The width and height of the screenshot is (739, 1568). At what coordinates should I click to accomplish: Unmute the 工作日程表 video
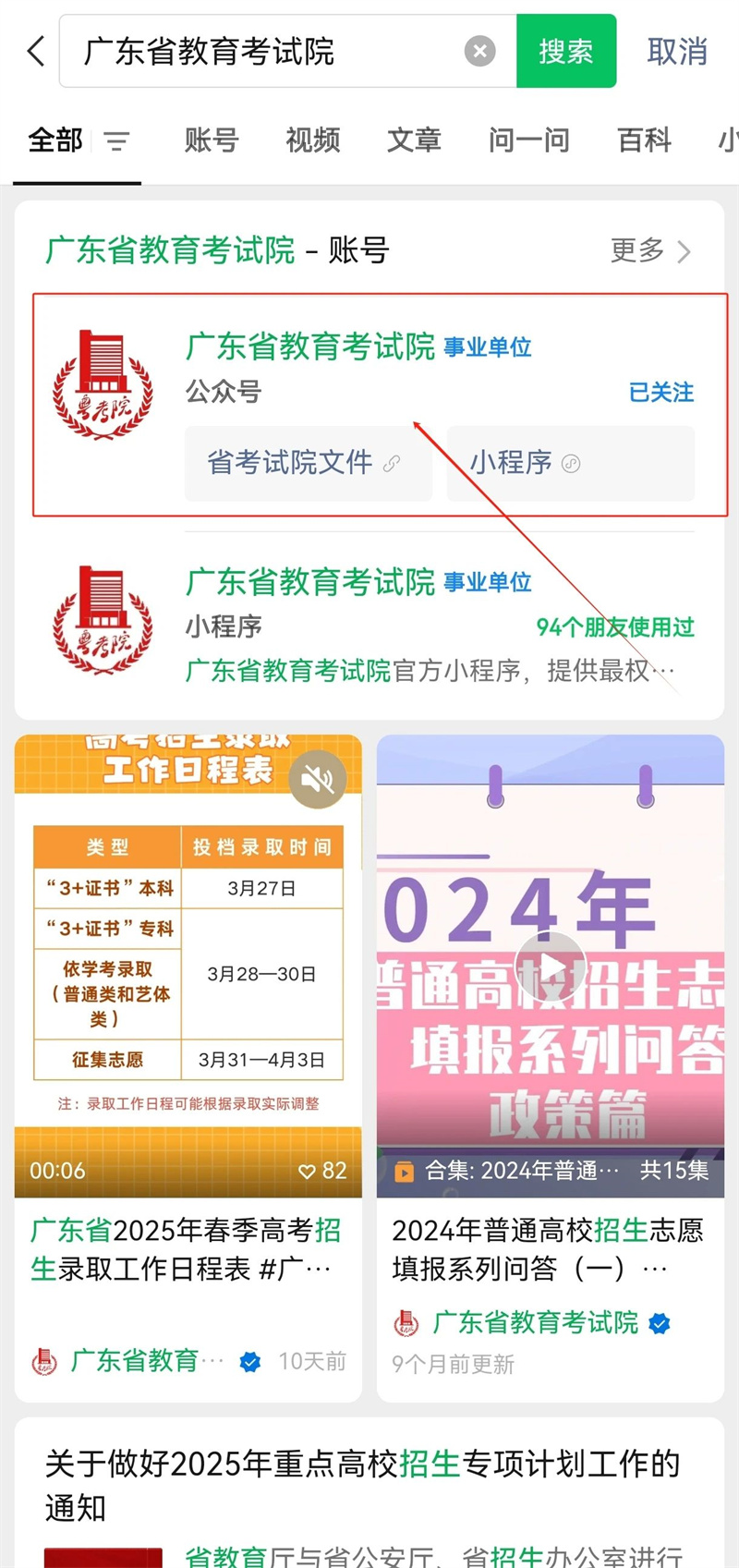click(x=318, y=780)
